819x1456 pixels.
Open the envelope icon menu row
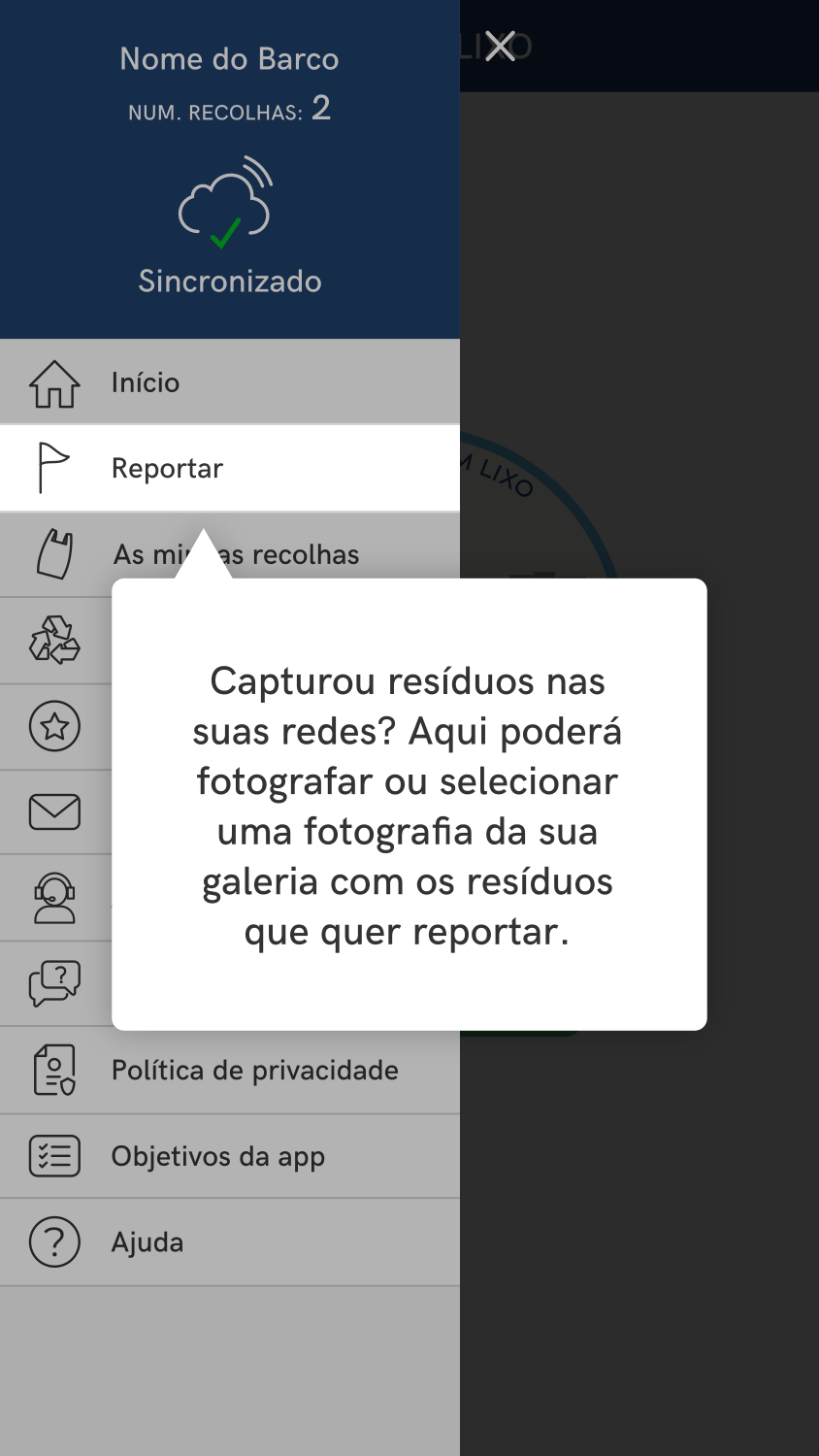(54, 811)
